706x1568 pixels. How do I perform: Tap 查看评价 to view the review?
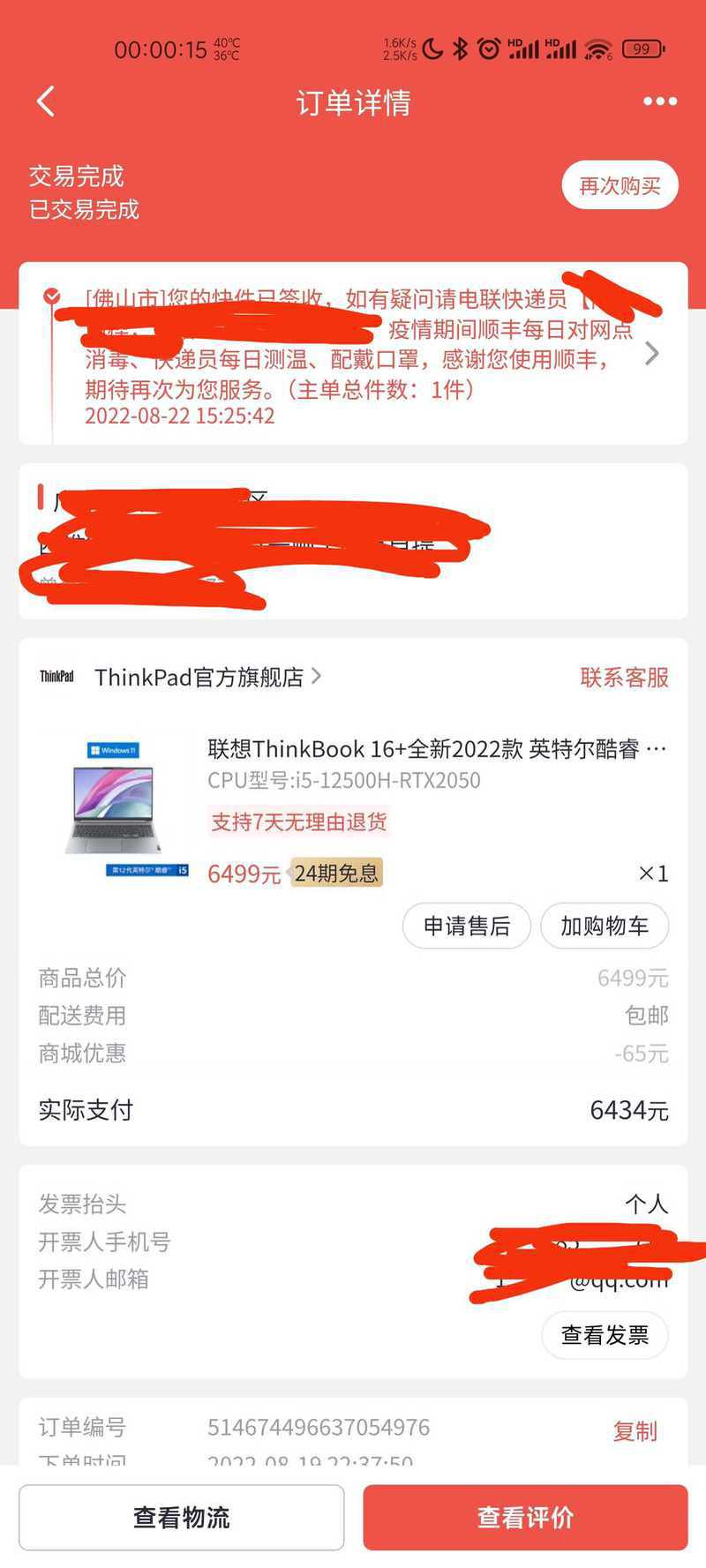coord(525,1517)
